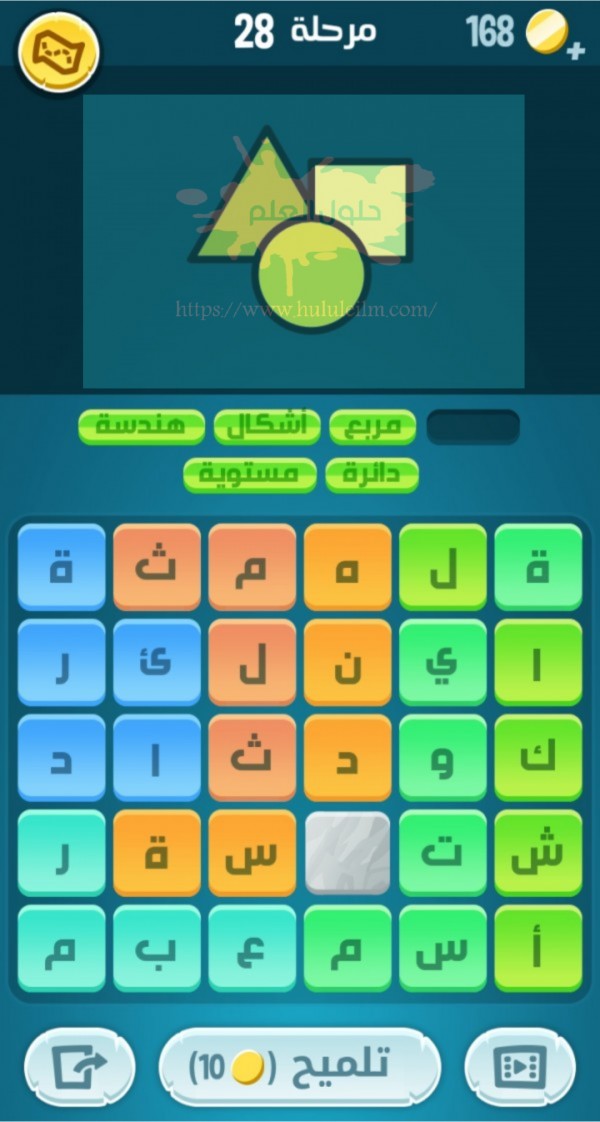Tap the letter tile ئ
Image resolution: width=600 pixels, height=1122 pixels.
(x=157, y=662)
